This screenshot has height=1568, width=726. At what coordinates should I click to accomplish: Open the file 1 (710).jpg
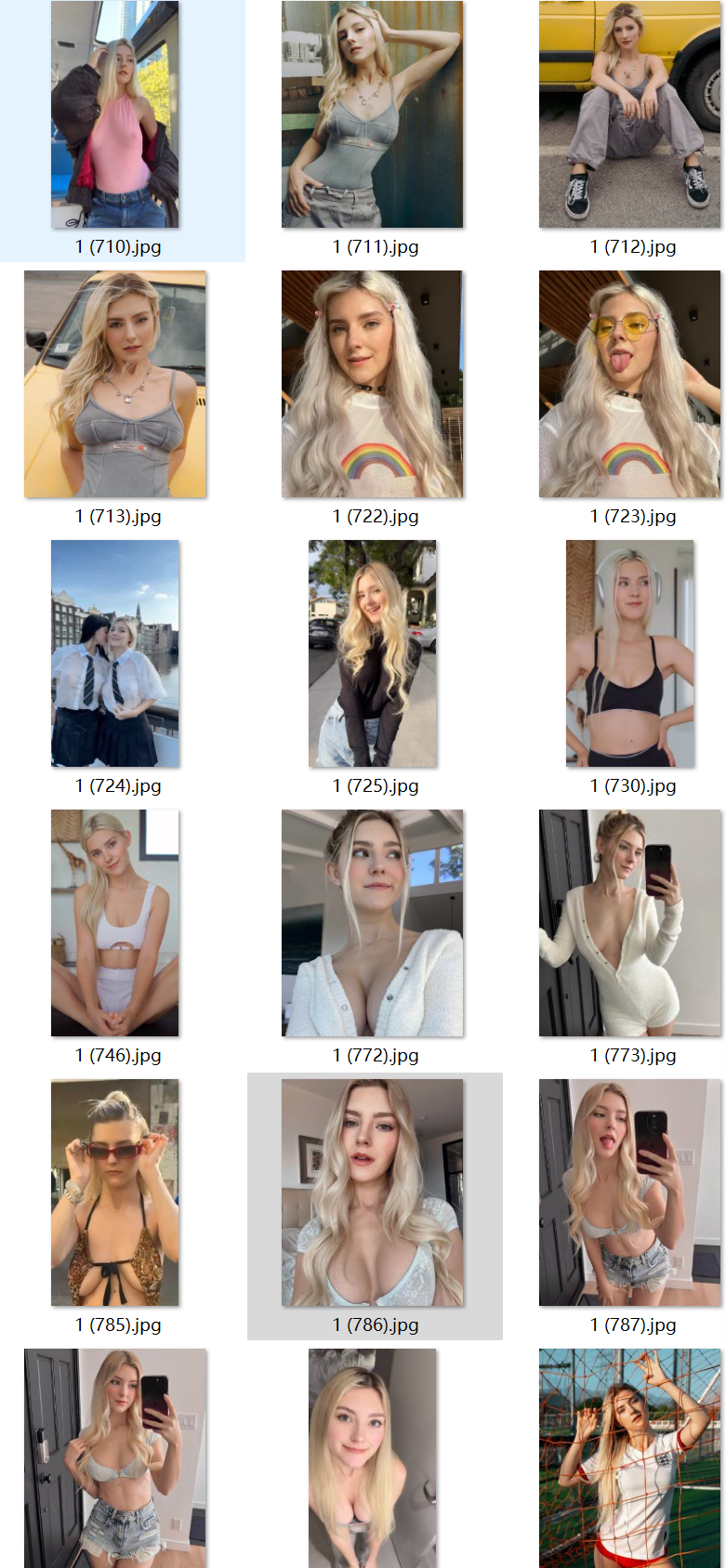point(115,114)
